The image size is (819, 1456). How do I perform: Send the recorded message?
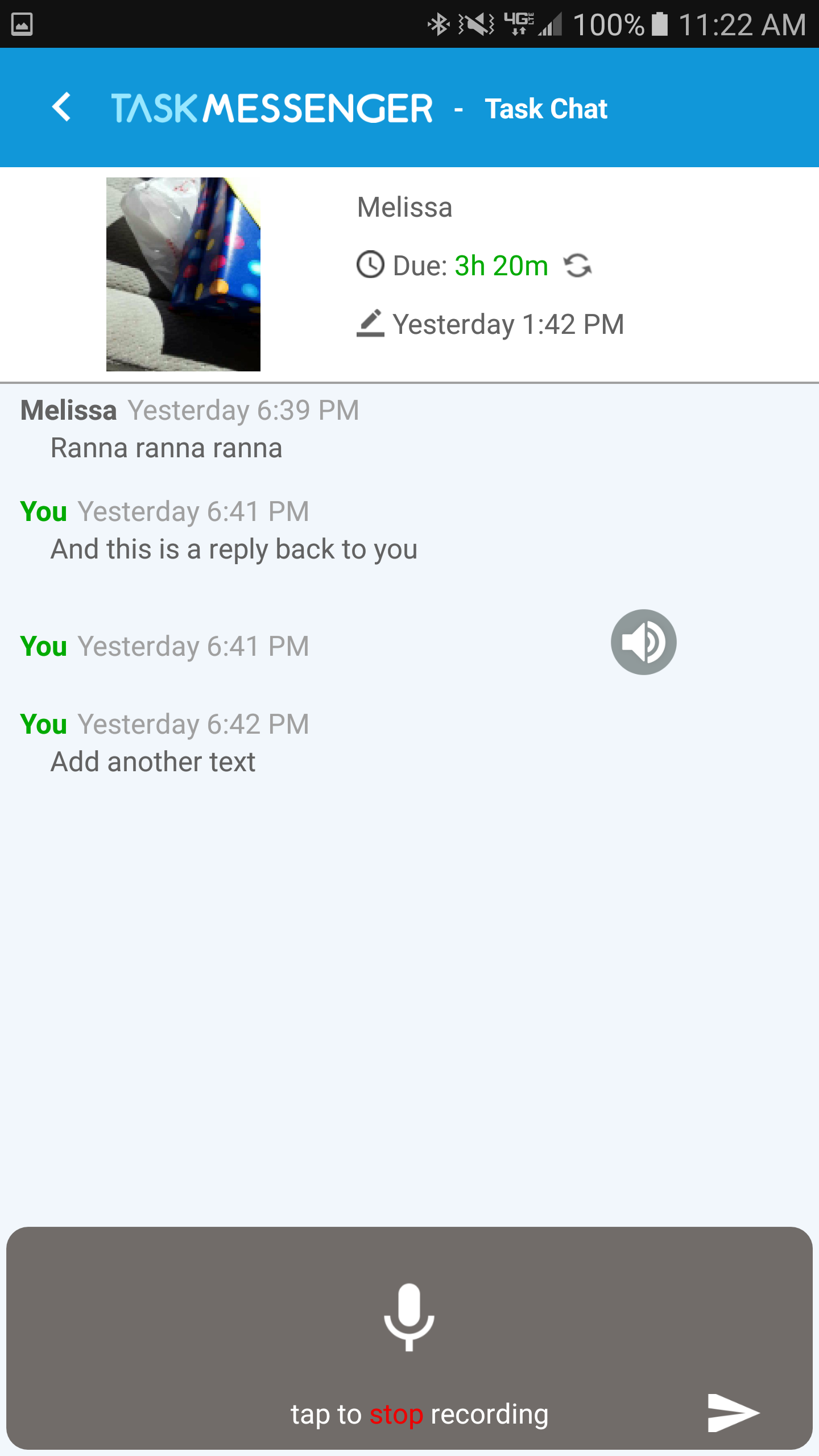click(733, 1413)
